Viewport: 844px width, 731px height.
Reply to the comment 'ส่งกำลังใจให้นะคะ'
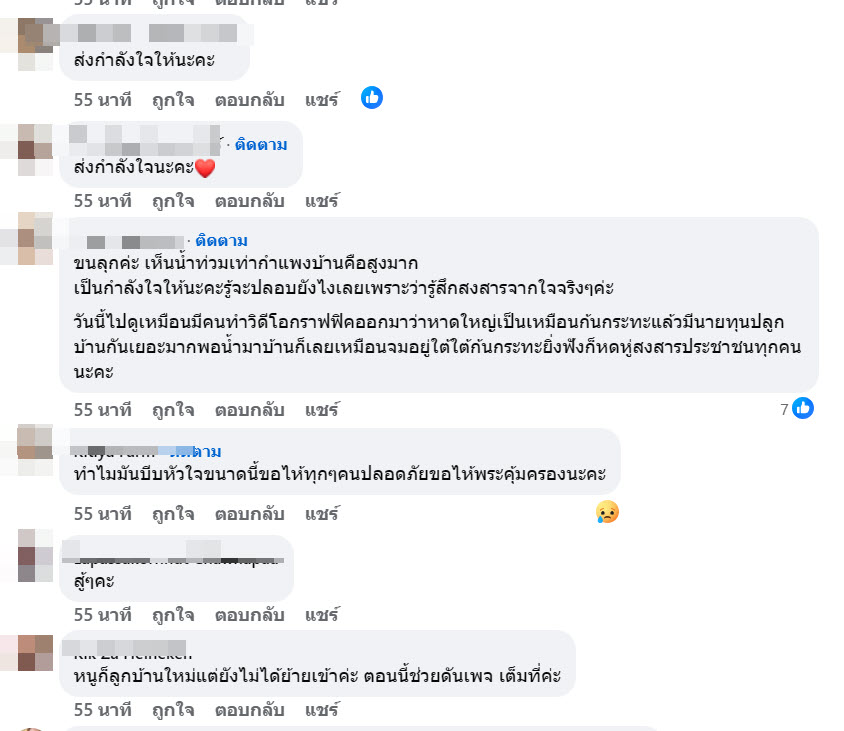249,99
